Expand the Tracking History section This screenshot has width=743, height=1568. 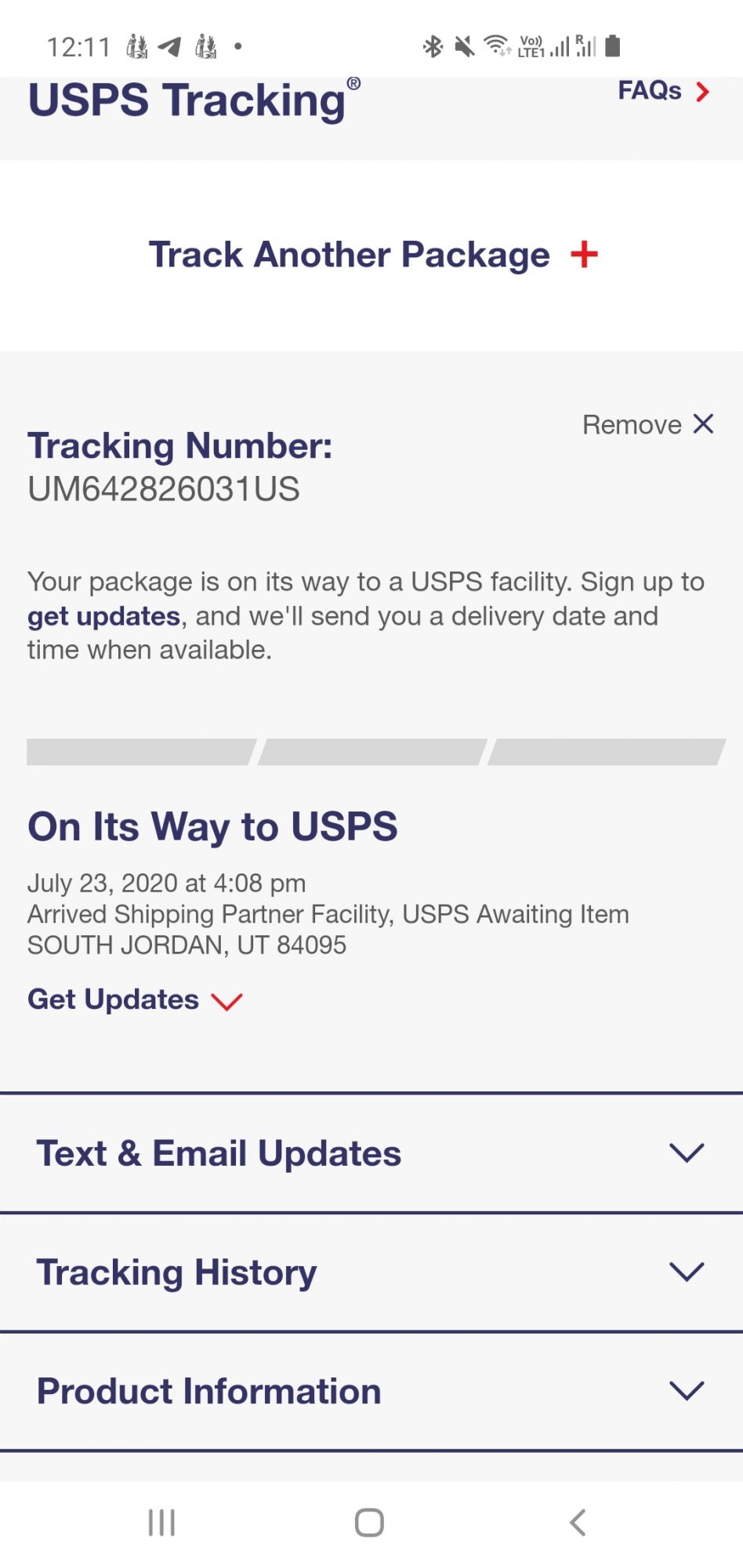click(371, 1272)
